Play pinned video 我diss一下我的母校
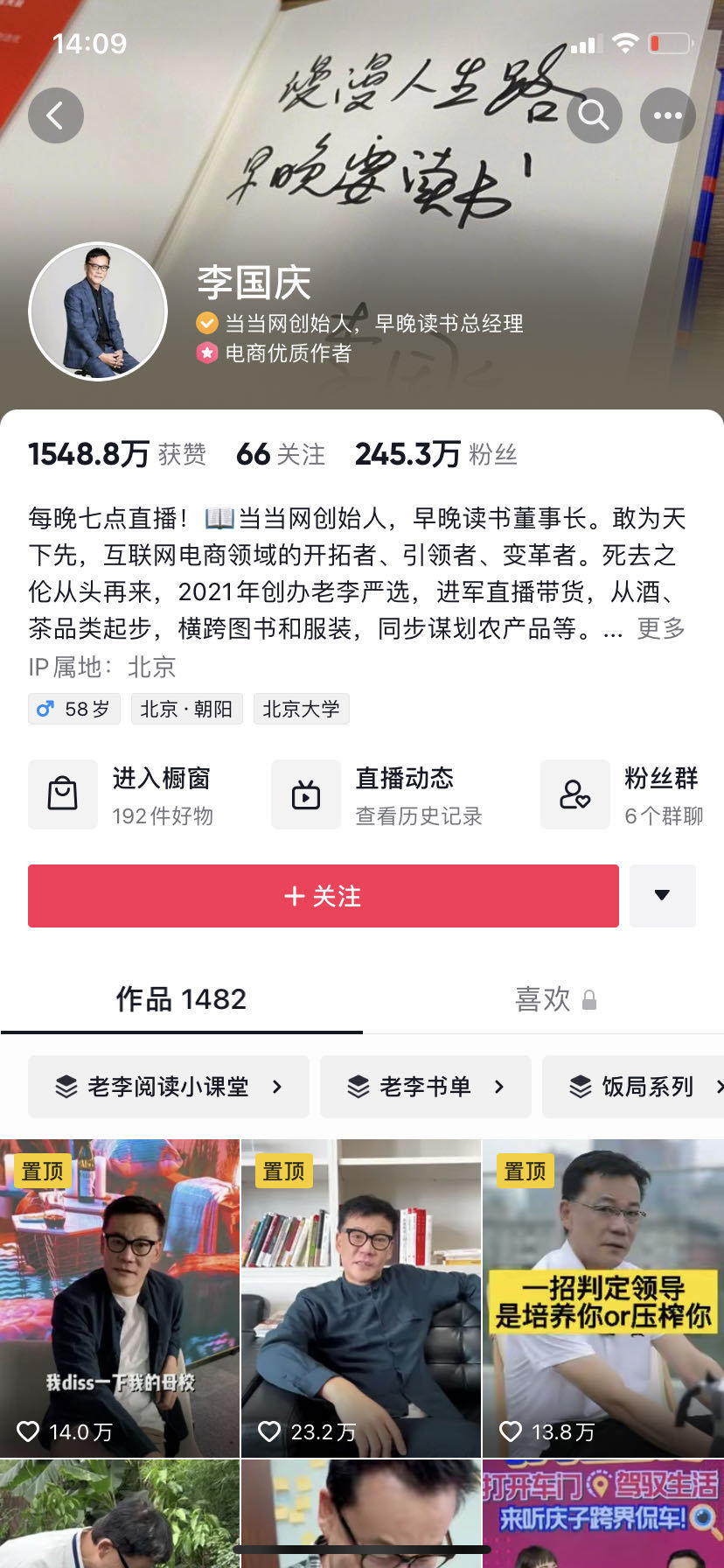Screen dimensions: 724x1568 point(120,1298)
